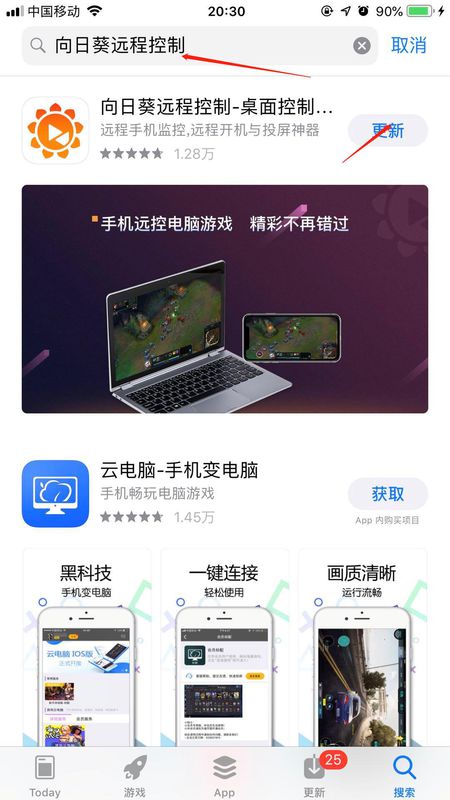Screen dimensions: 450x800
Task: Clear the search text with the X icon
Action: 361,46
